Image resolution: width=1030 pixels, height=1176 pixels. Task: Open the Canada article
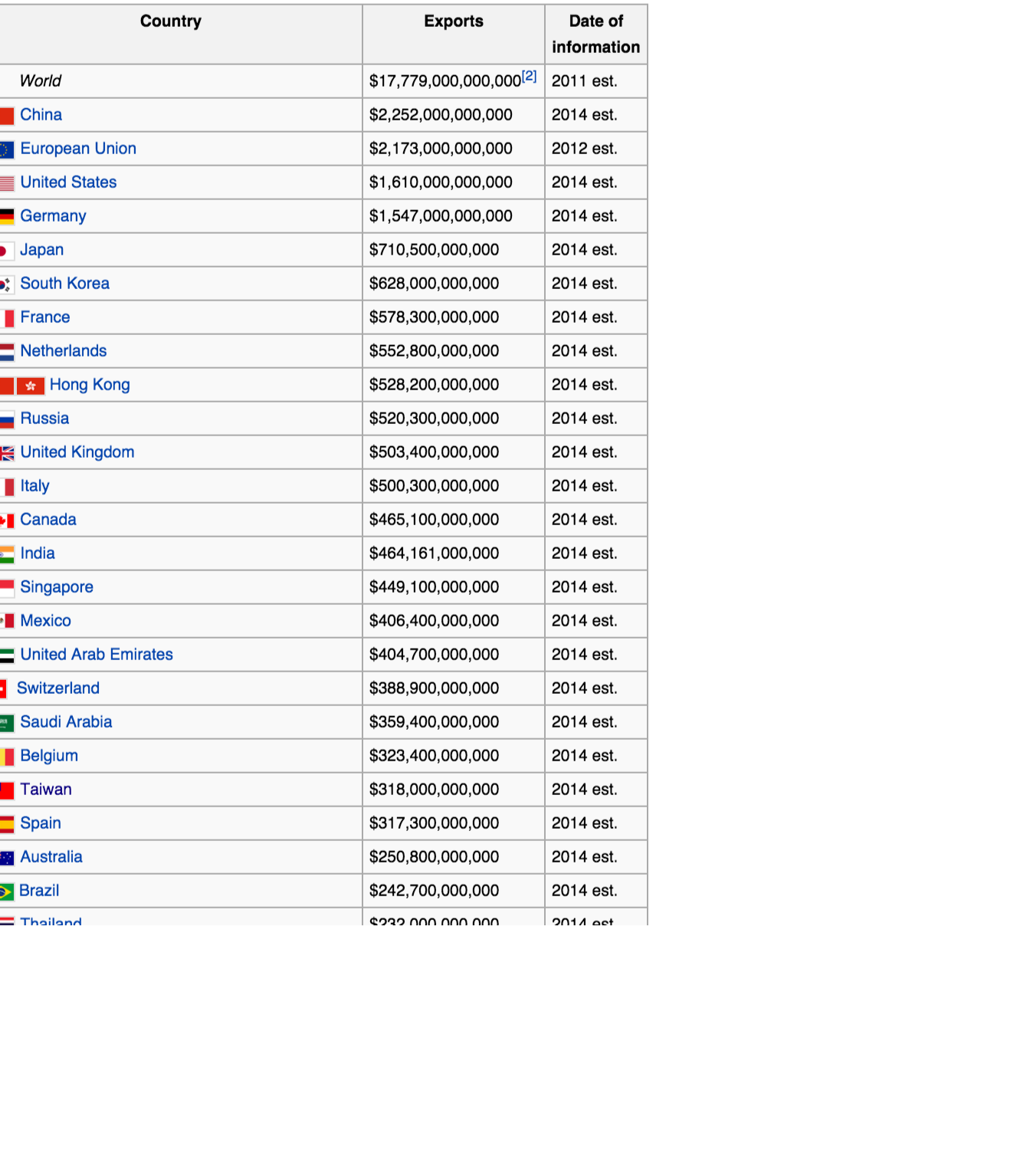(x=48, y=520)
